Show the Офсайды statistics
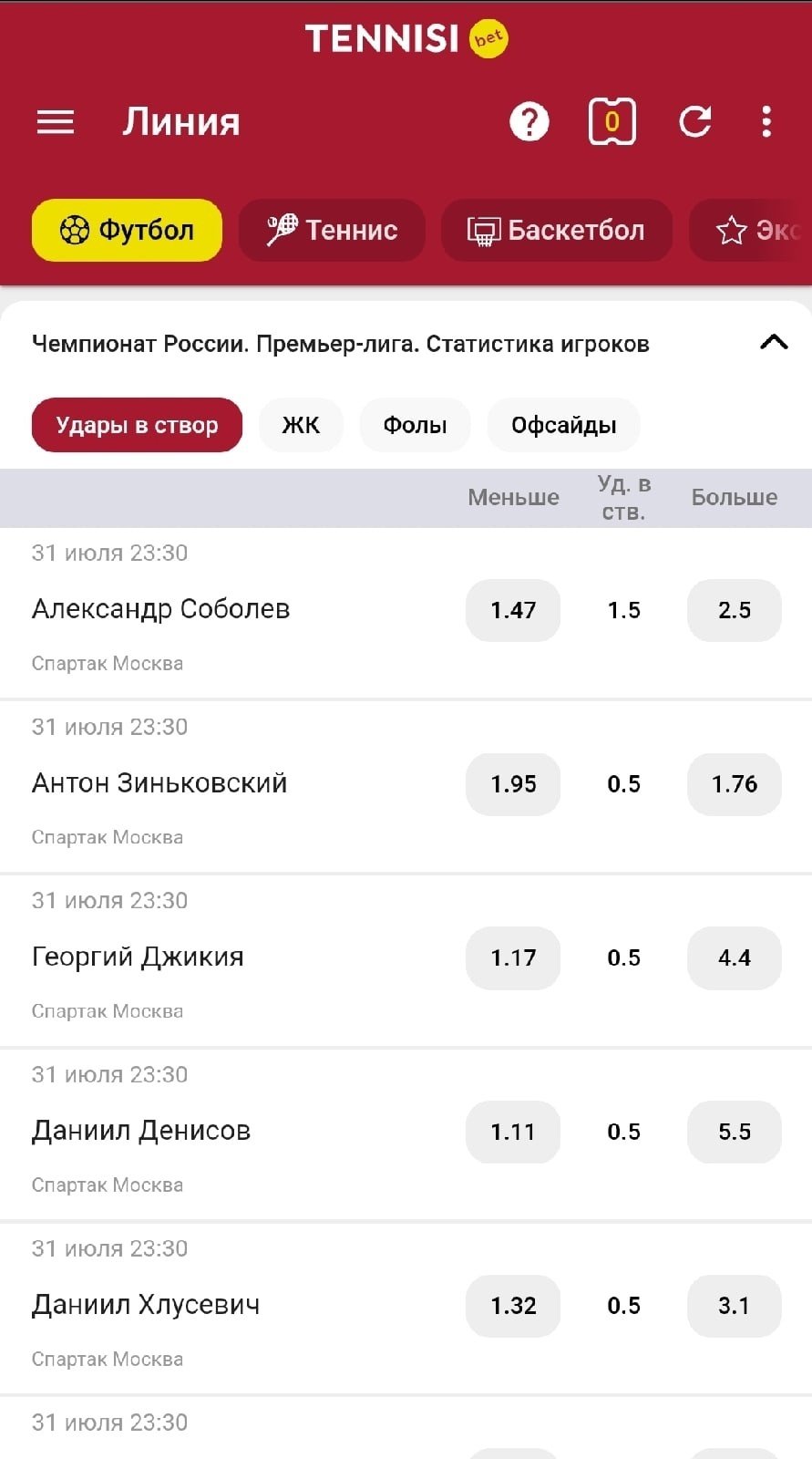This screenshot has height=1459, width=812. coord(563,425)
